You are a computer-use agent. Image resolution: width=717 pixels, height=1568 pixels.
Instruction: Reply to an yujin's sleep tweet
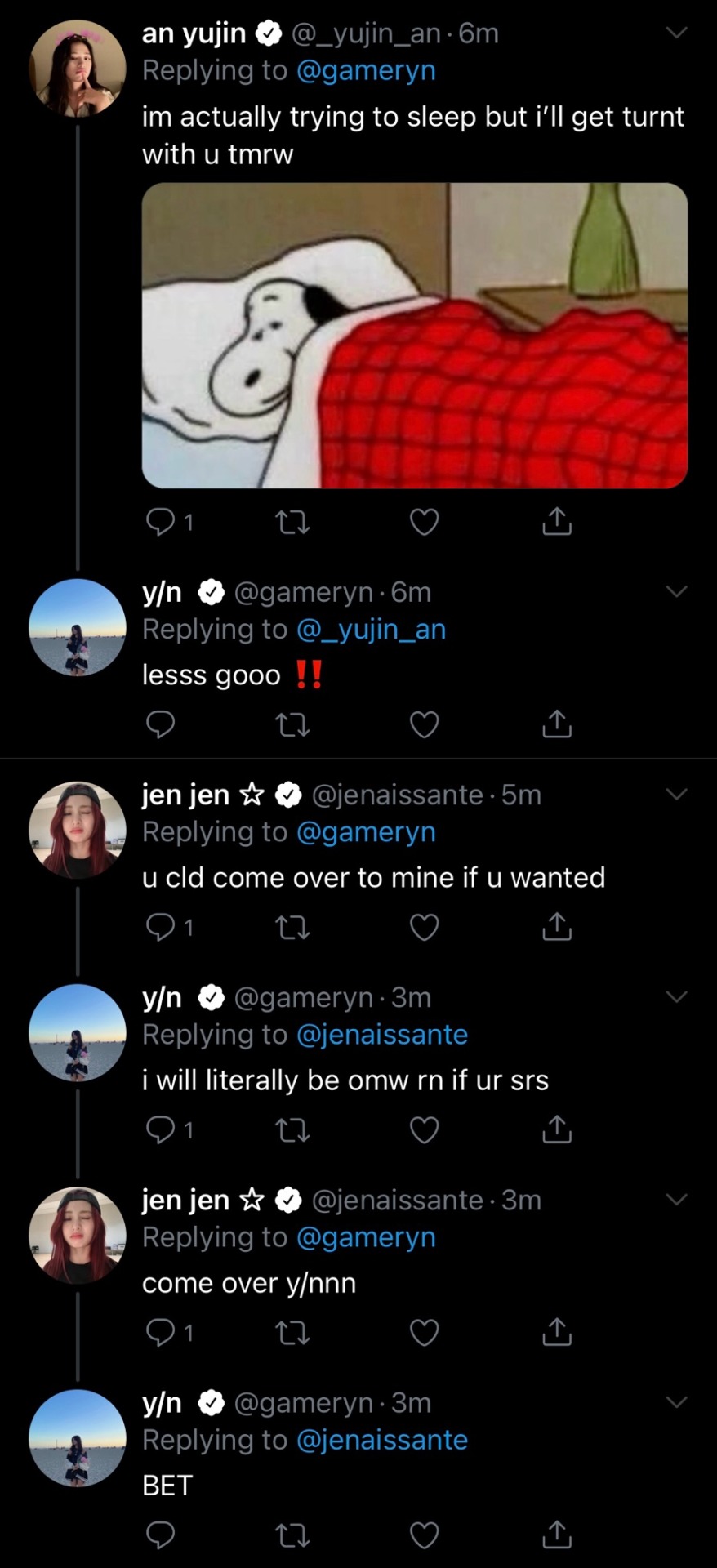coord(160,522)
